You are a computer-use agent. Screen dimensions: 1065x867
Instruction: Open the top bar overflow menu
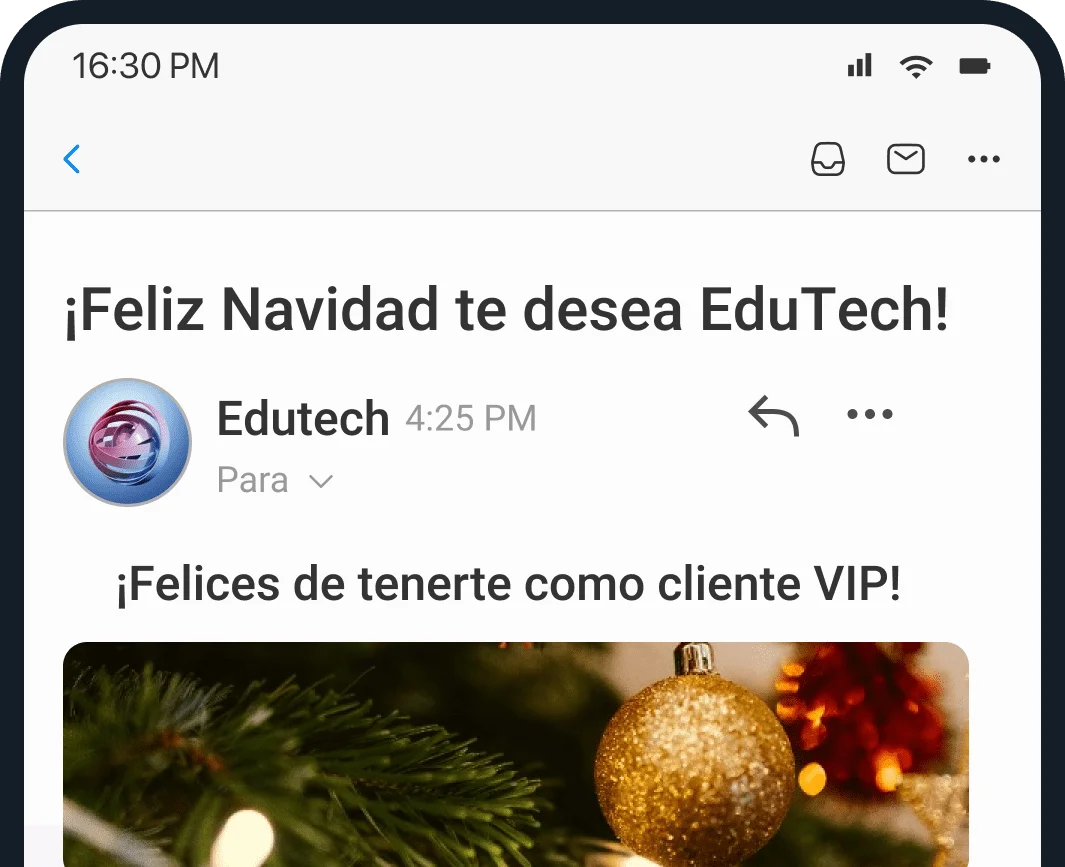(984, 159)
